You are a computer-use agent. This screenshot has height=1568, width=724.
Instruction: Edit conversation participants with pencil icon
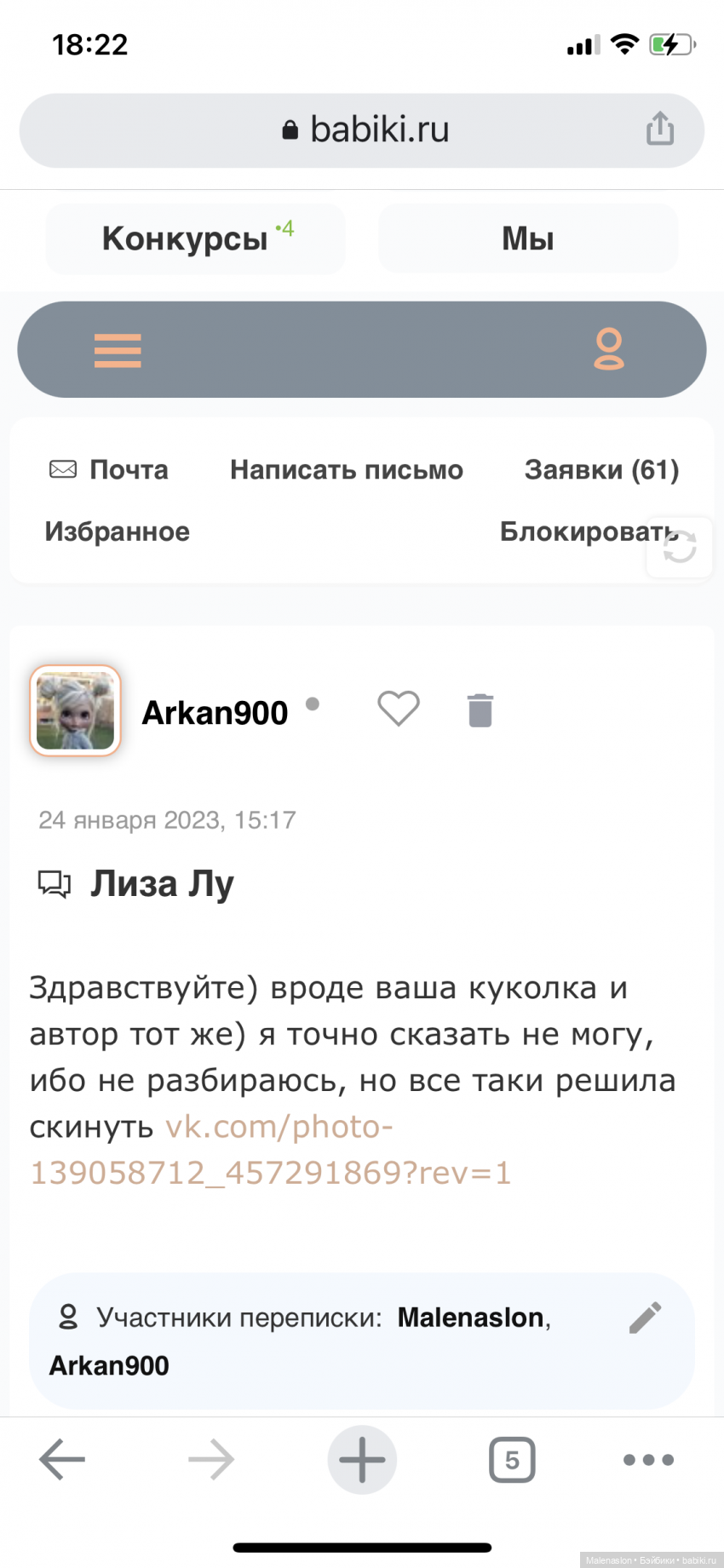(645, 1318)
